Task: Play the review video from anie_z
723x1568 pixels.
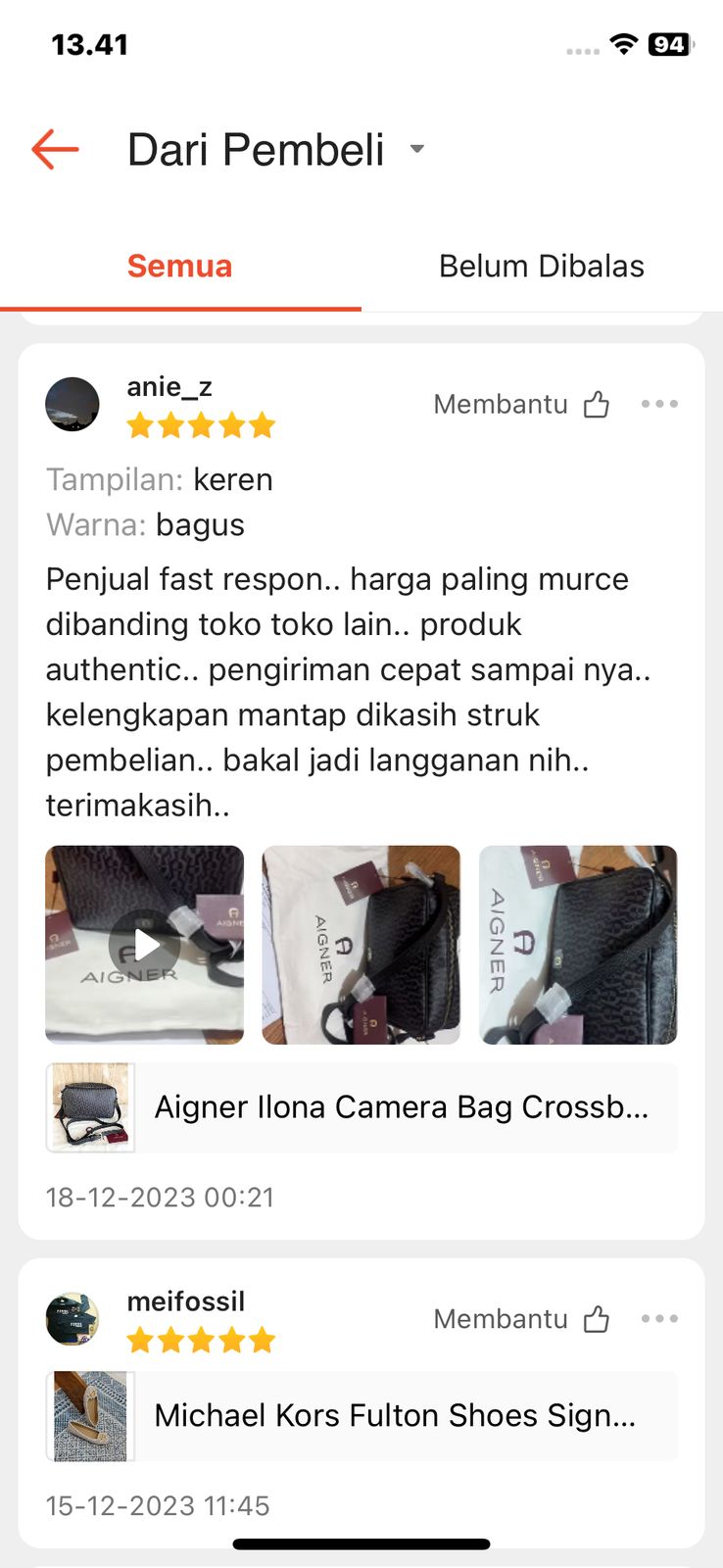Action: tap(144, 944)
